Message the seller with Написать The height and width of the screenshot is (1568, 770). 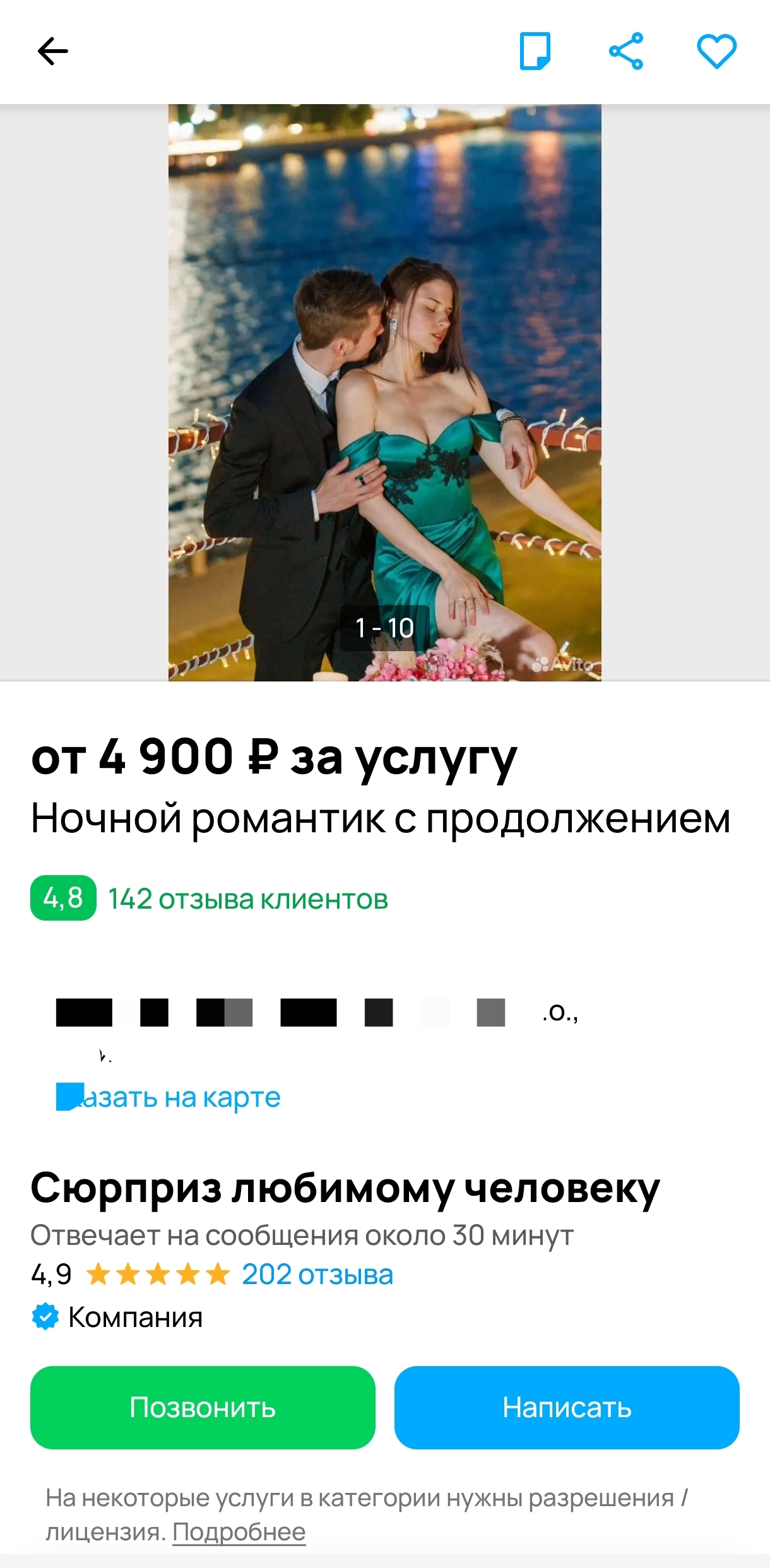point(566,1408)
